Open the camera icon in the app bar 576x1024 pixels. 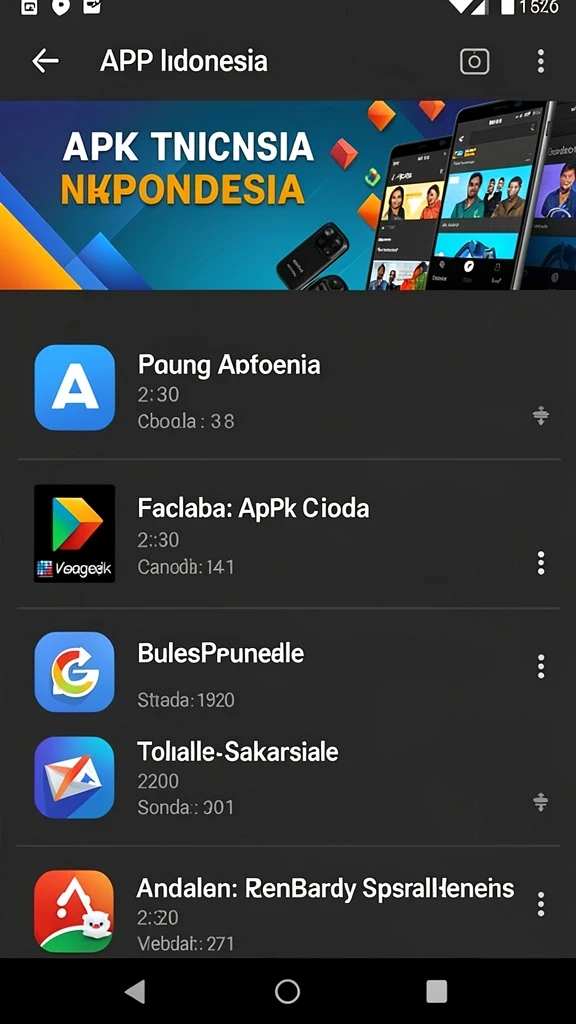[475, 61]
